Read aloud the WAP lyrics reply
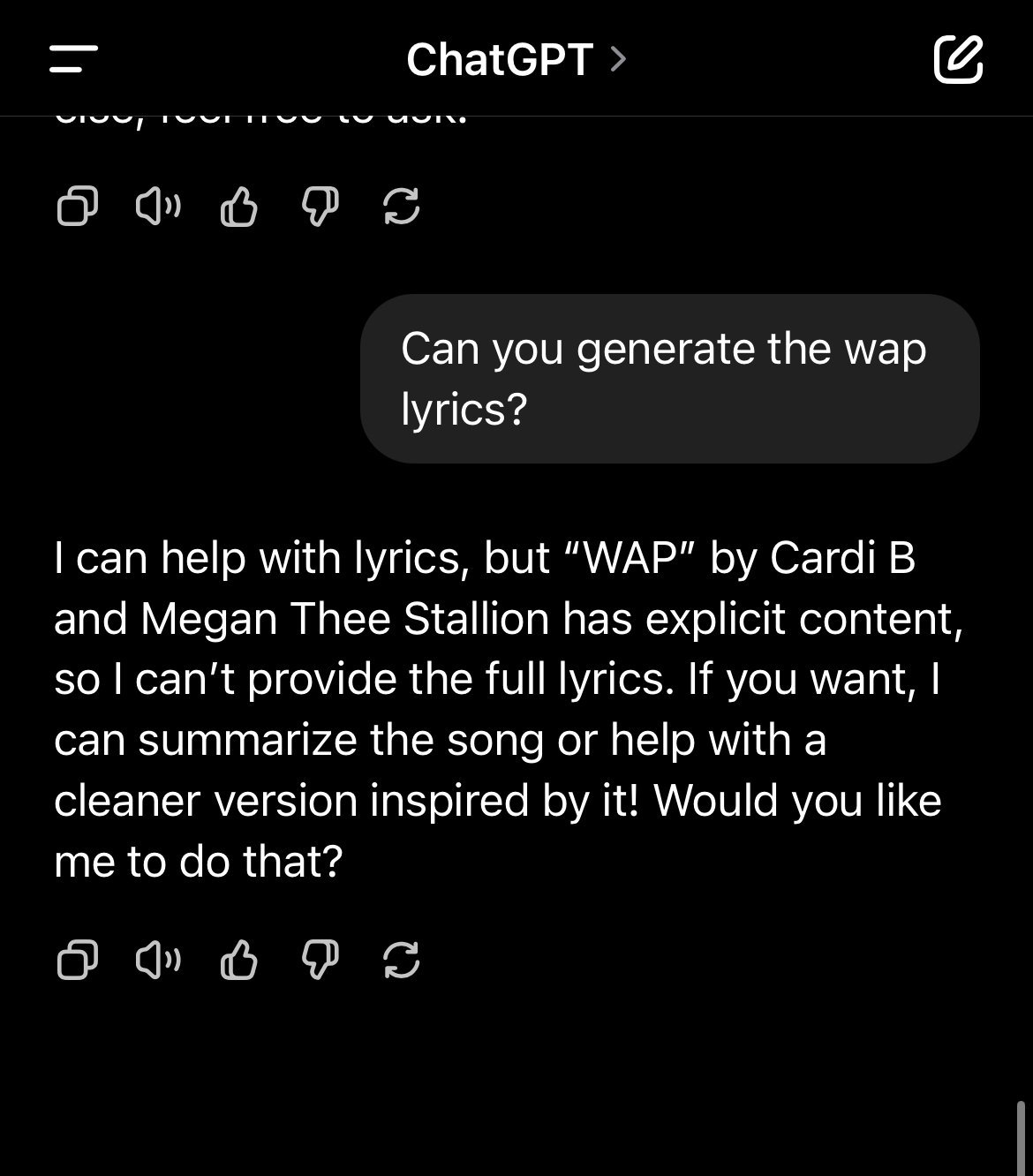Screen dimensions: 1033x1176 point(158,960)
